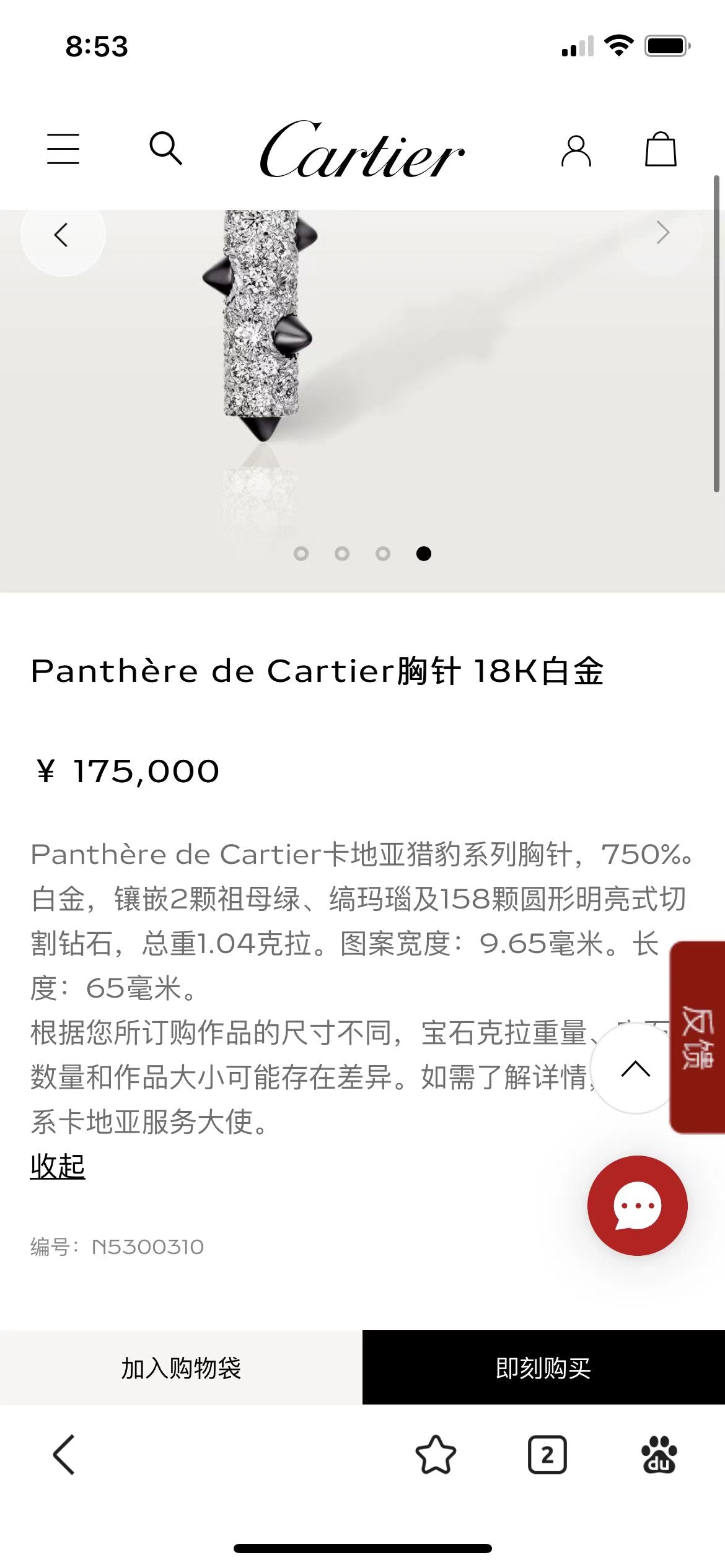Show the previous product image
Image resolution: width=725 pixels, height=1568 pixels.
coord(62,235)
